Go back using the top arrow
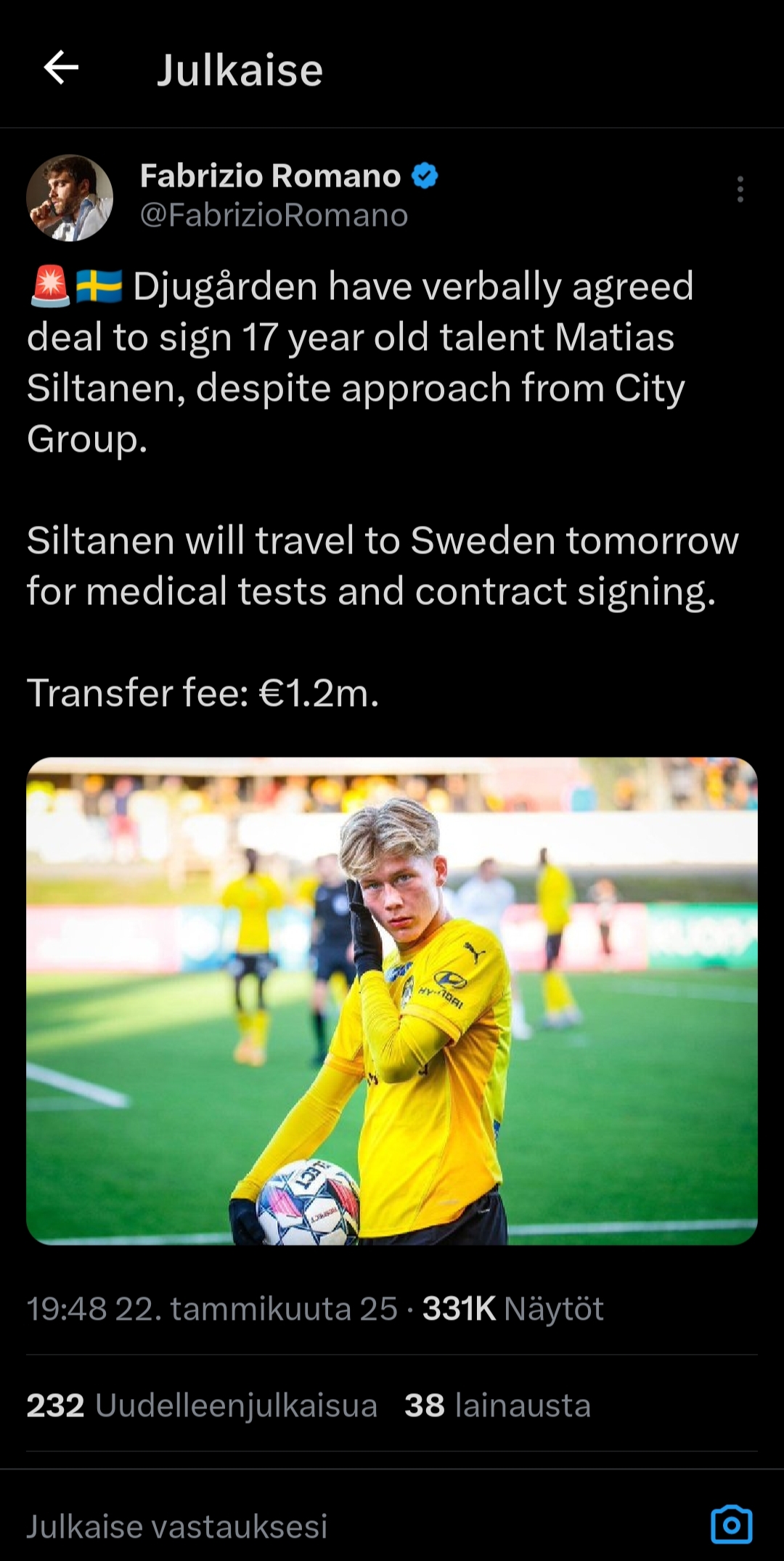 (x=61, y=68)
